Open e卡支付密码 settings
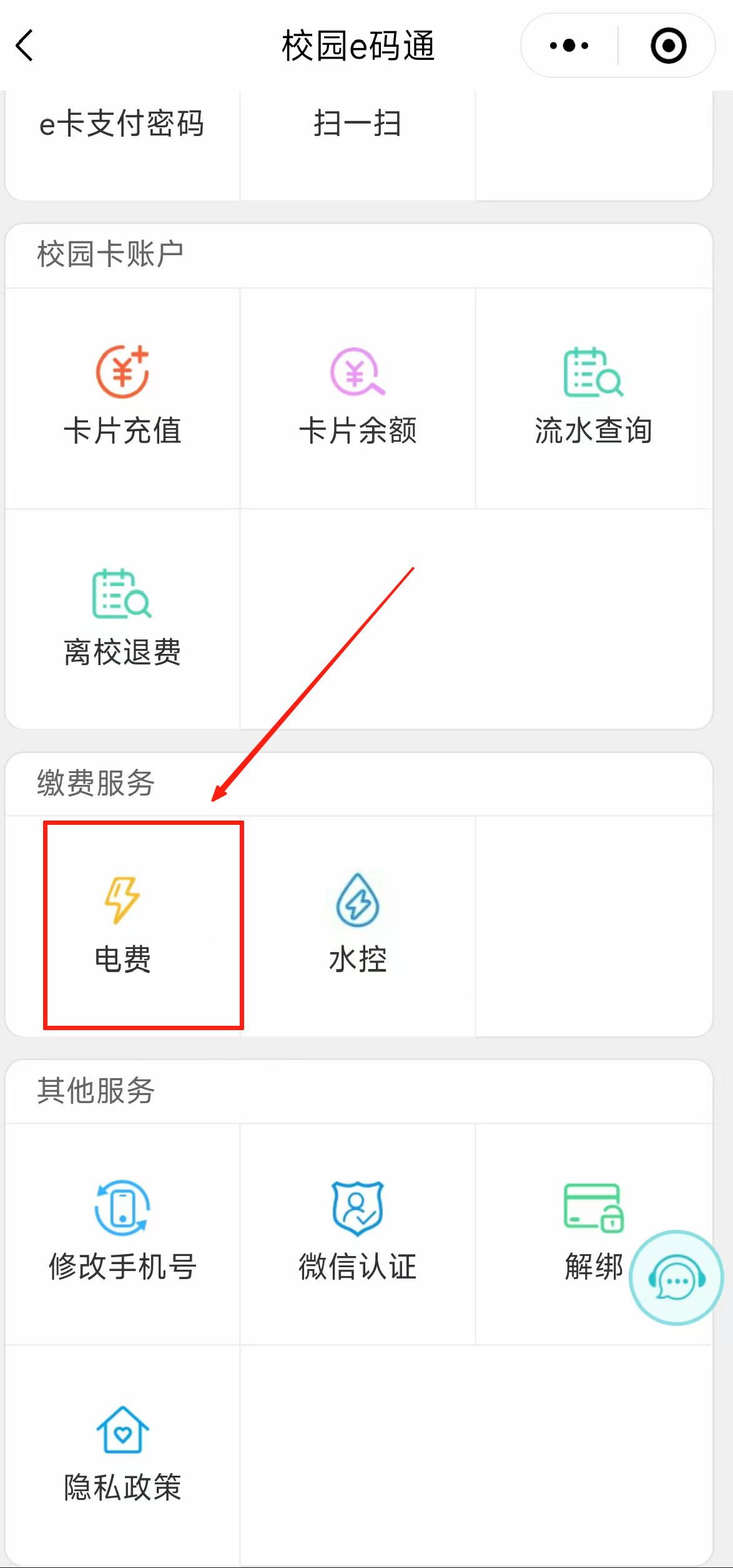Image resolution: width=733 pixels, height=1568 pixels. coord(122,124)
